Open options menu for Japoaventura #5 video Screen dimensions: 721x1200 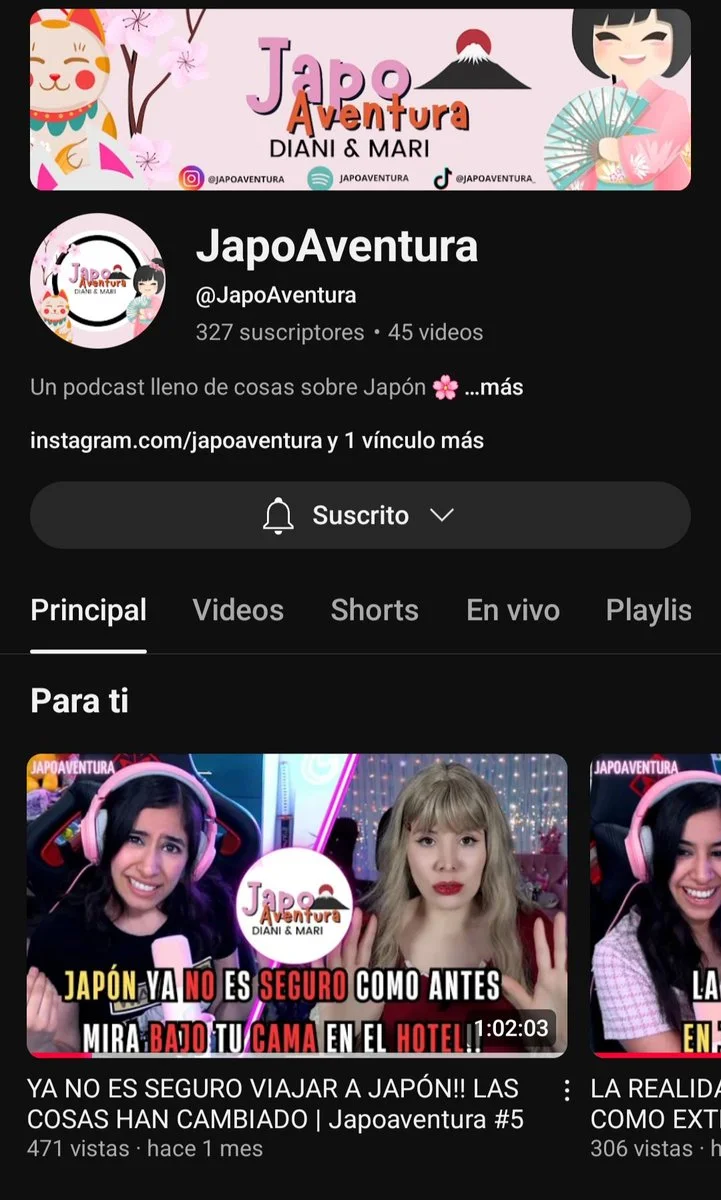coord(567,1090)
